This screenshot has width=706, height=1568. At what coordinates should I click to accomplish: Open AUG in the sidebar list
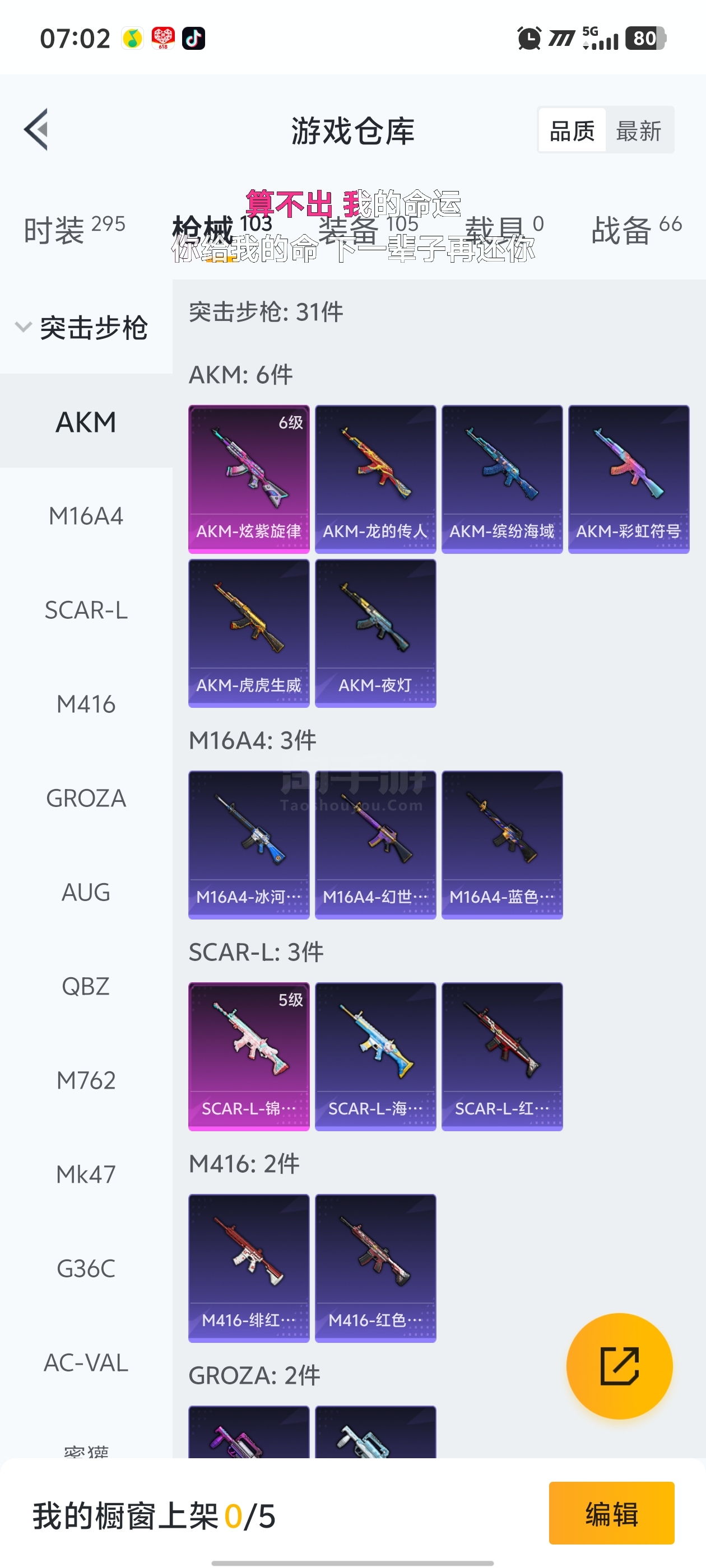[x=86, y=892]
